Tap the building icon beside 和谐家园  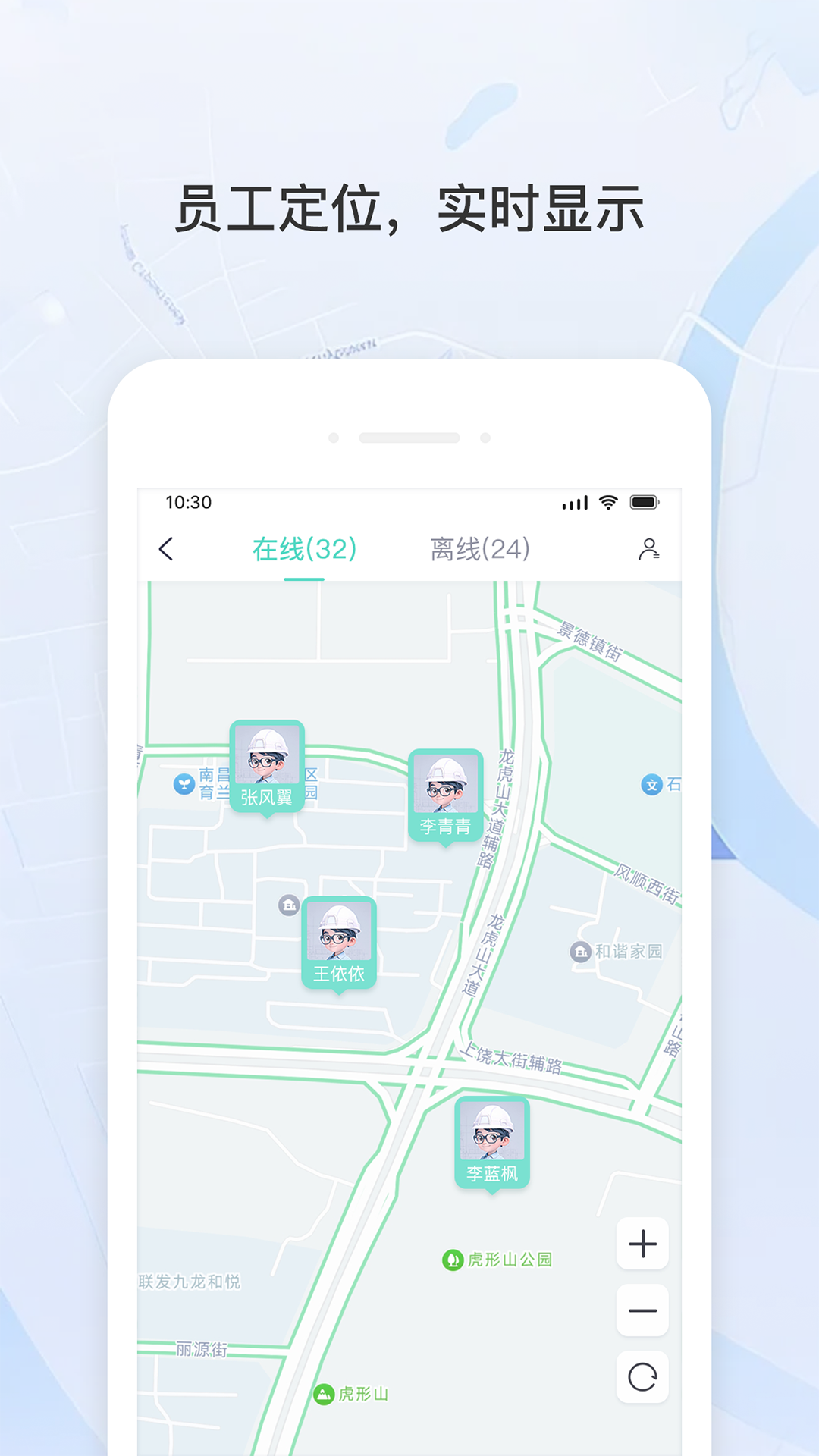pyautogui.click(x=580, y=949)
